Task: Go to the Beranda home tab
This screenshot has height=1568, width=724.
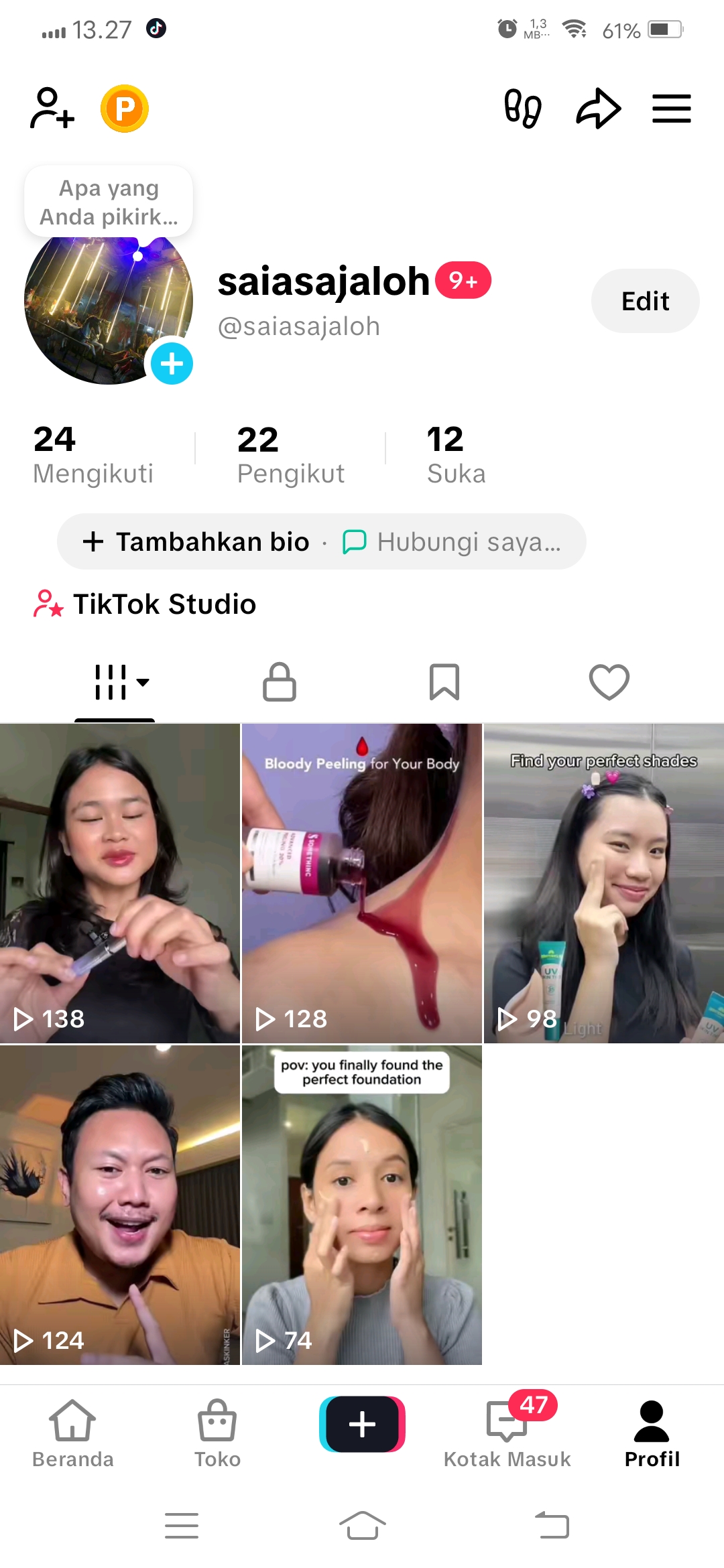Action: (x=72, y=1433)
